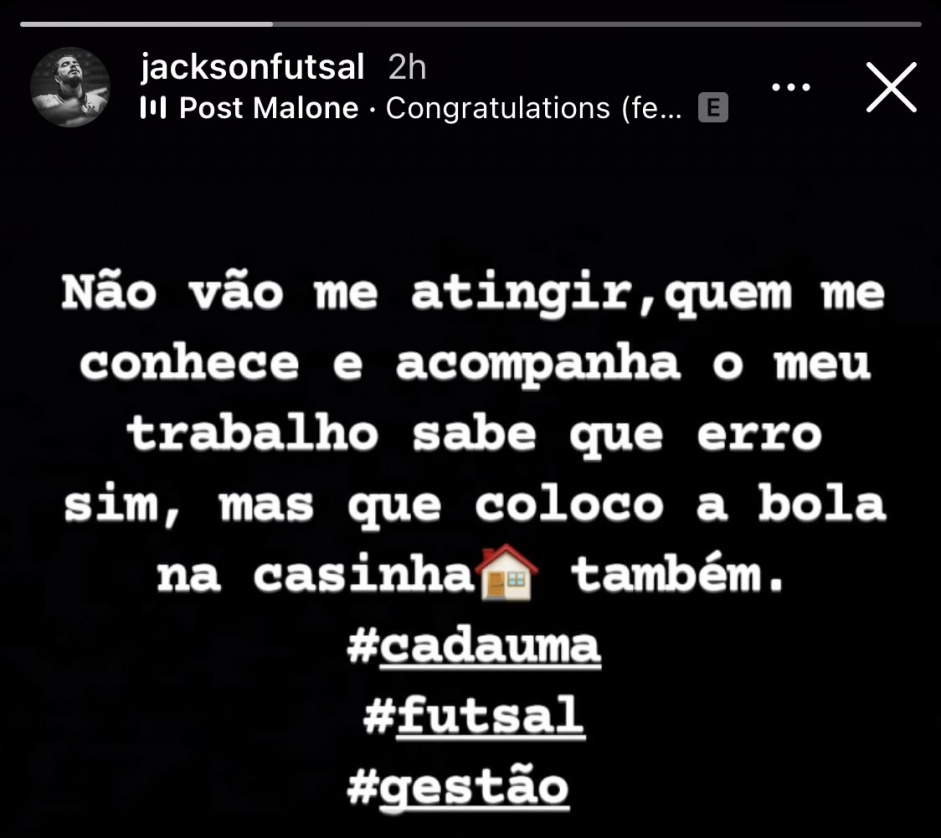Close the story viewer
The height and width of the screenshot is (838, 941).
(x=890, y=87)
